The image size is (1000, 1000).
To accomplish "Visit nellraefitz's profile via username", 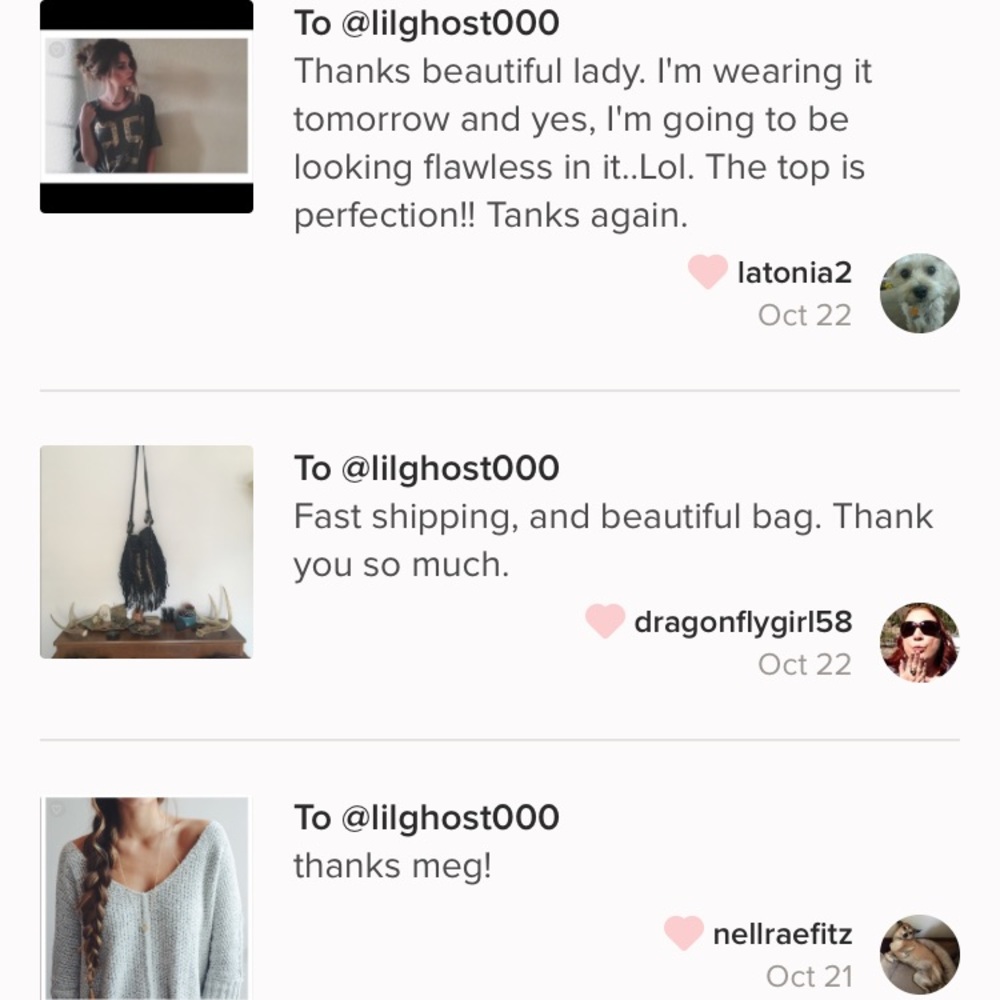I will coord(782,934).
